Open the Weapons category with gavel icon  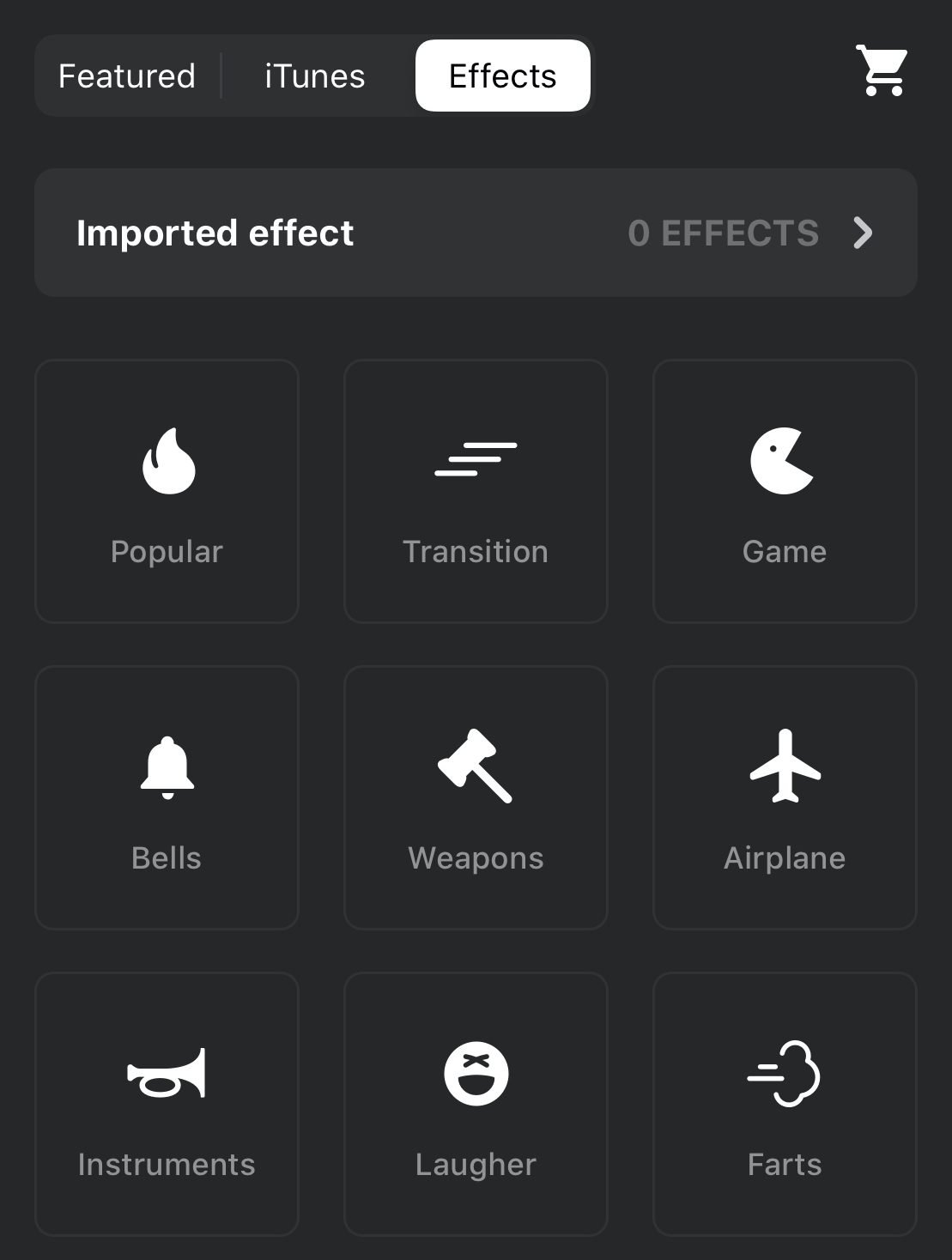476,797
